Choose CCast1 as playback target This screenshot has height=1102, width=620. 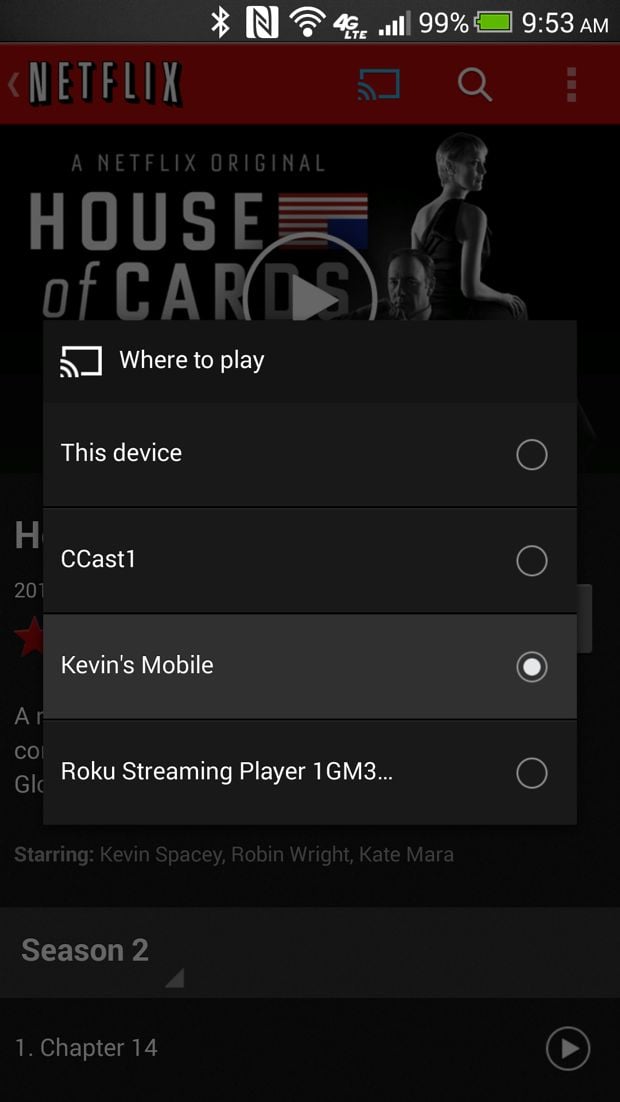310,560
